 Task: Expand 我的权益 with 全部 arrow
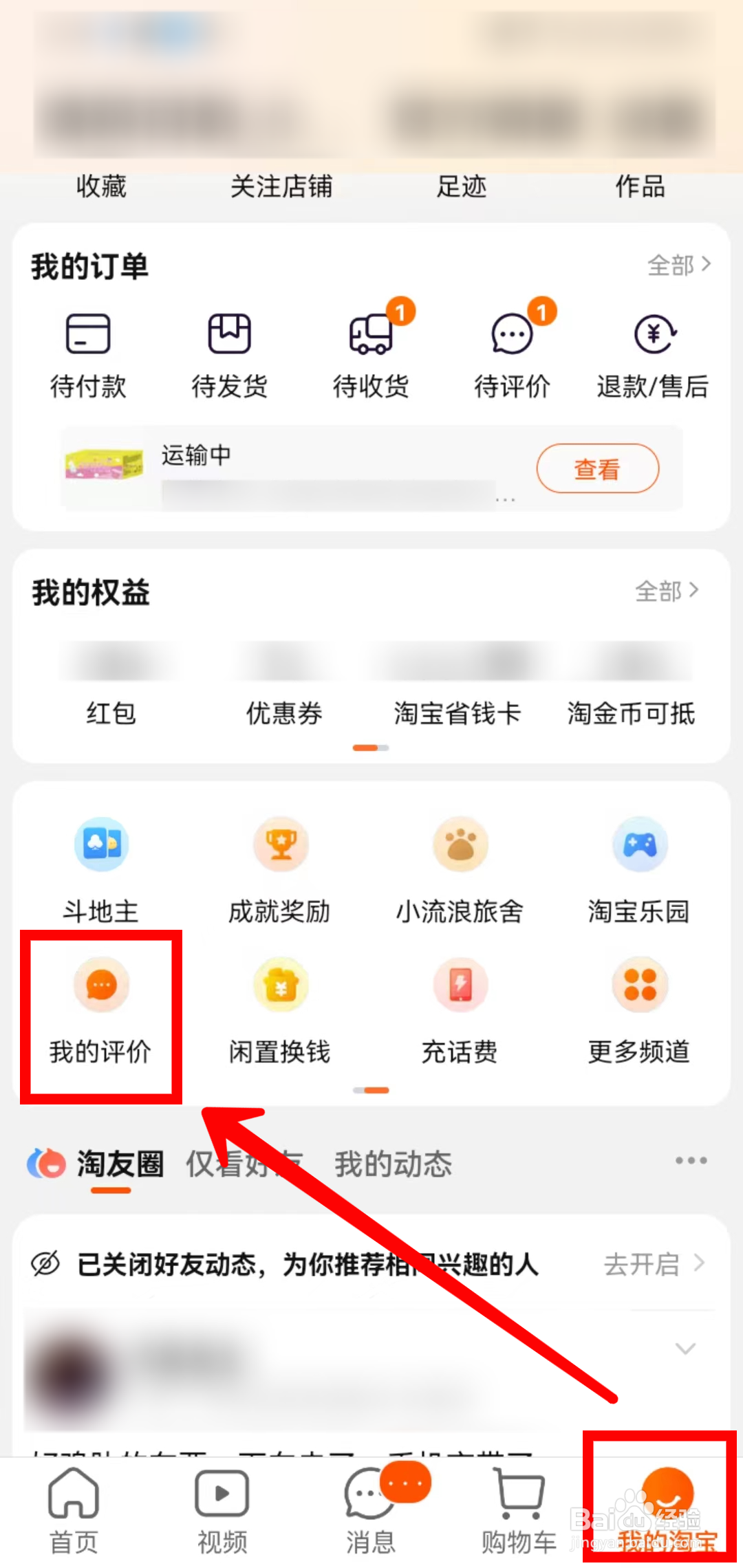(x=668, y=591)
